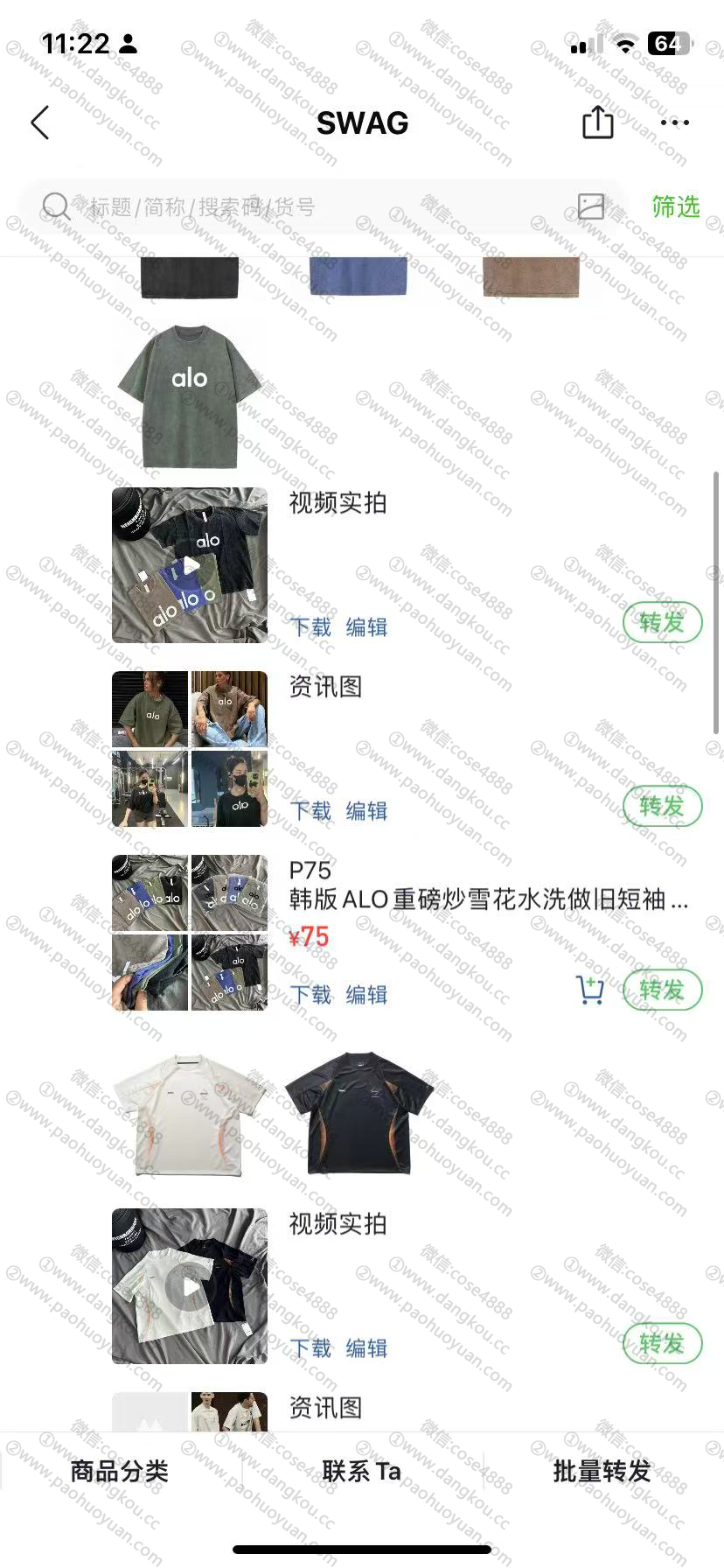
Task: Contact the seller via 联系 Ta
Action: tap(361, 1472)
